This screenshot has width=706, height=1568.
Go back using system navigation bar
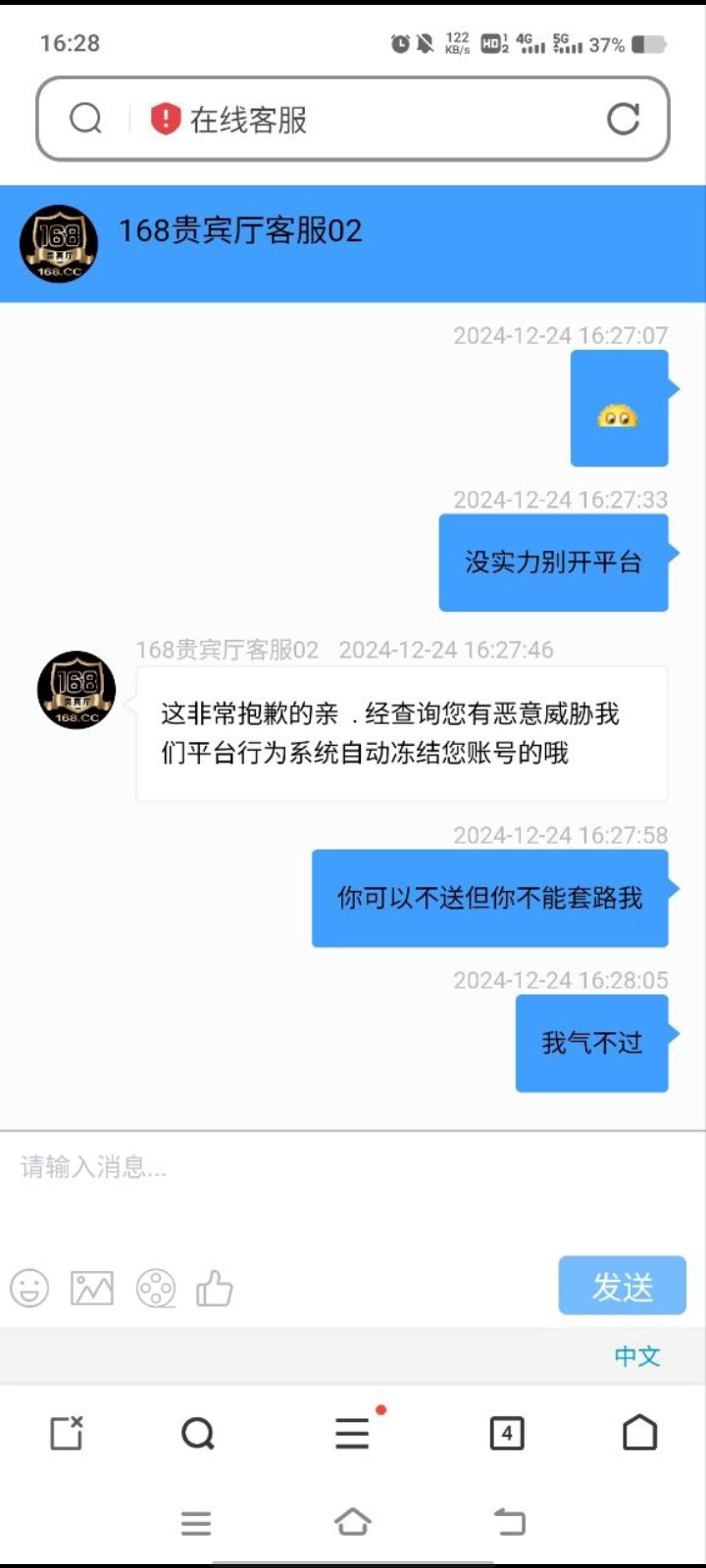pos(509,1522)
